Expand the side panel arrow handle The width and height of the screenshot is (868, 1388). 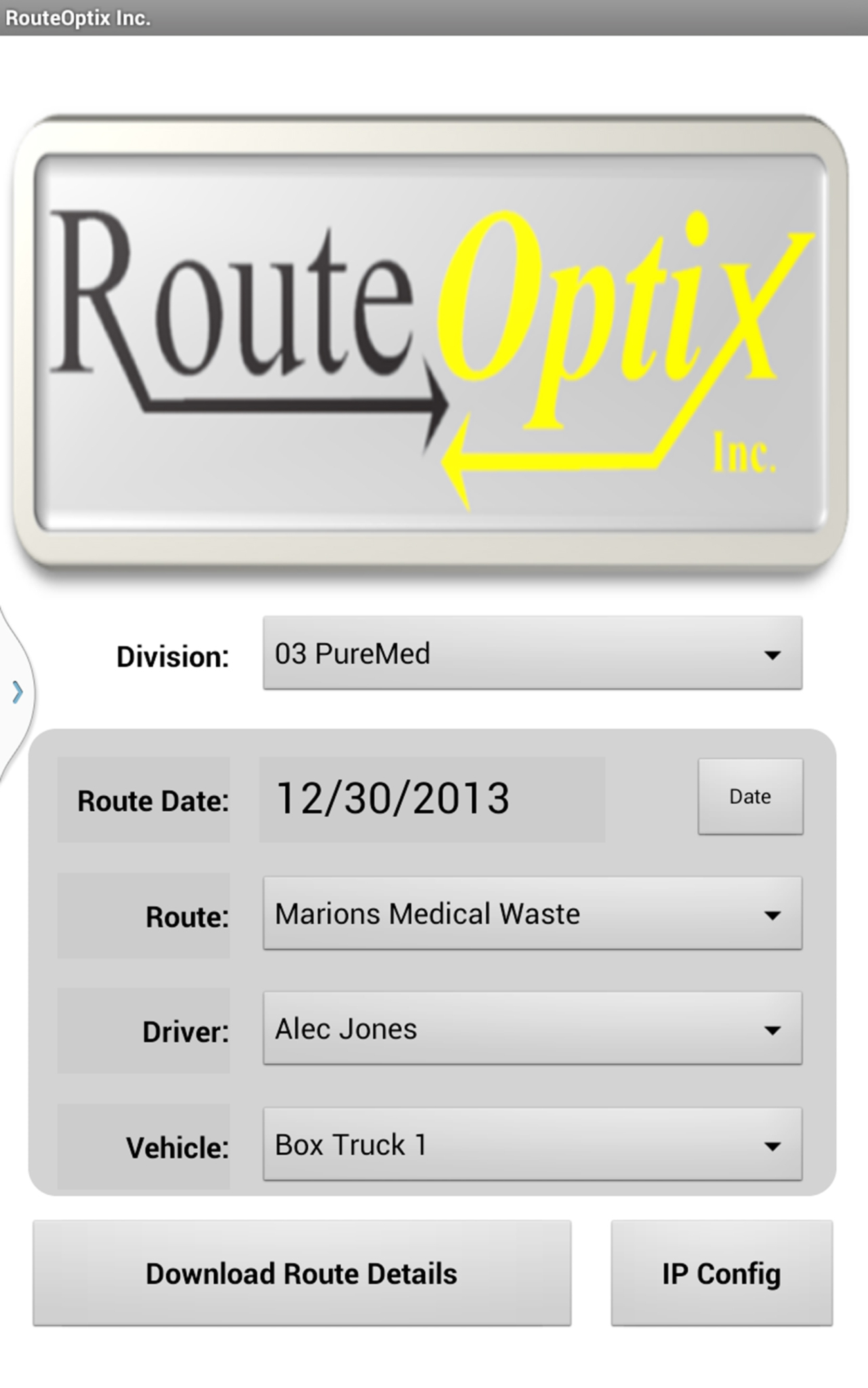[x=17, y=692]
